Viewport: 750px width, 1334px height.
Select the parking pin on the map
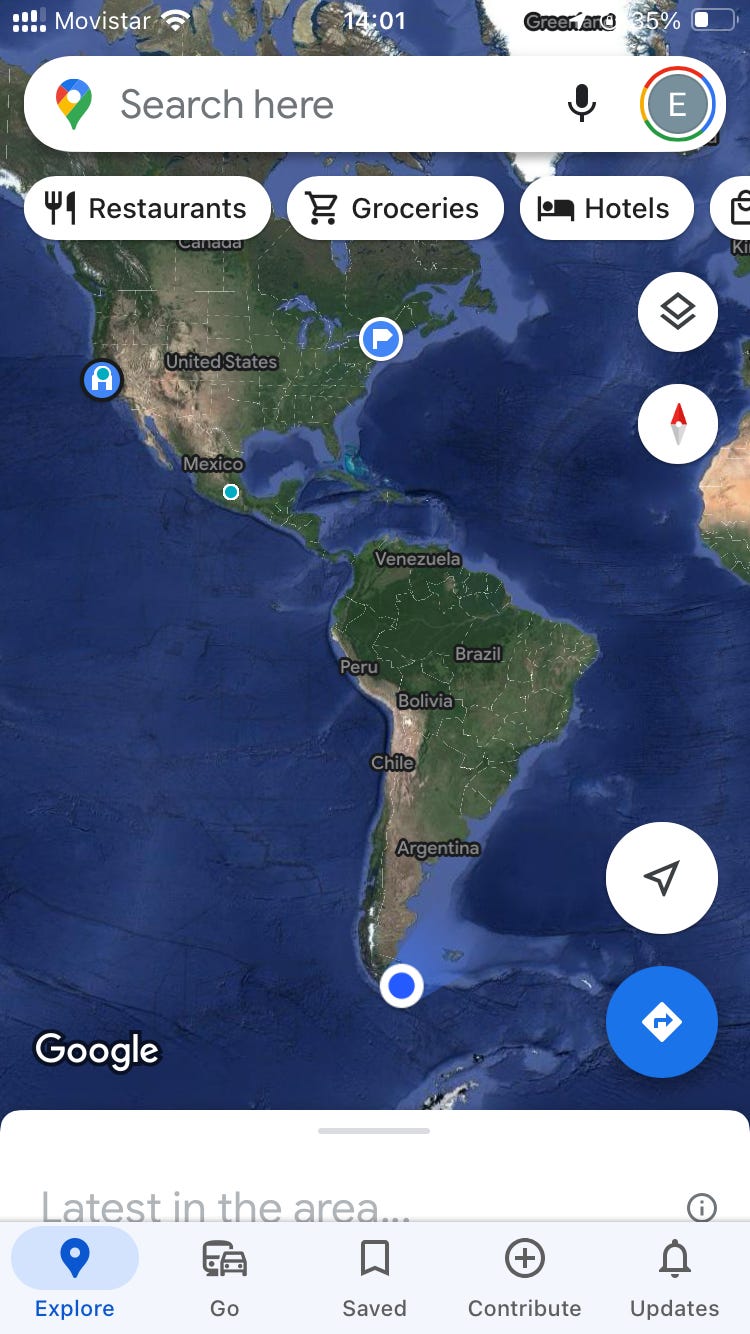click(381, 340)
